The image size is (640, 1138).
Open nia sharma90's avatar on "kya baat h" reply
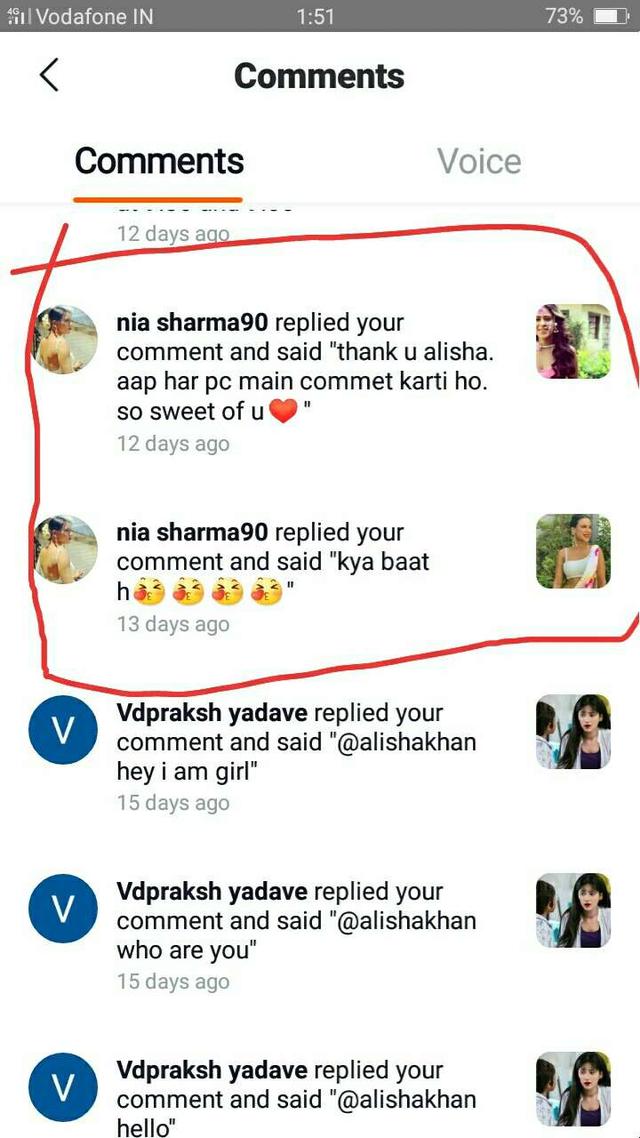pyautogui.click(x=64, y=549)
